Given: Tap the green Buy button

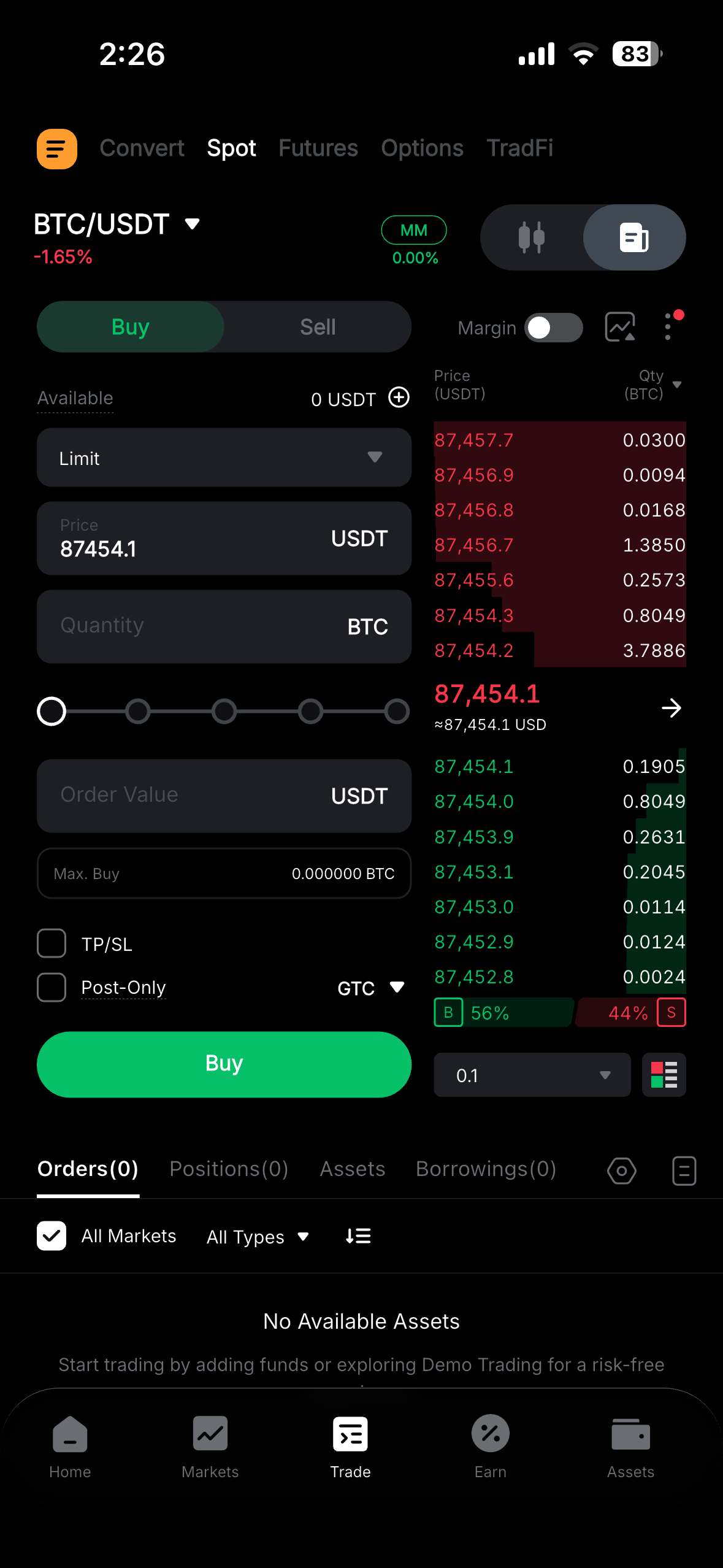Looking at the screenshot, I should [224, 1064].
